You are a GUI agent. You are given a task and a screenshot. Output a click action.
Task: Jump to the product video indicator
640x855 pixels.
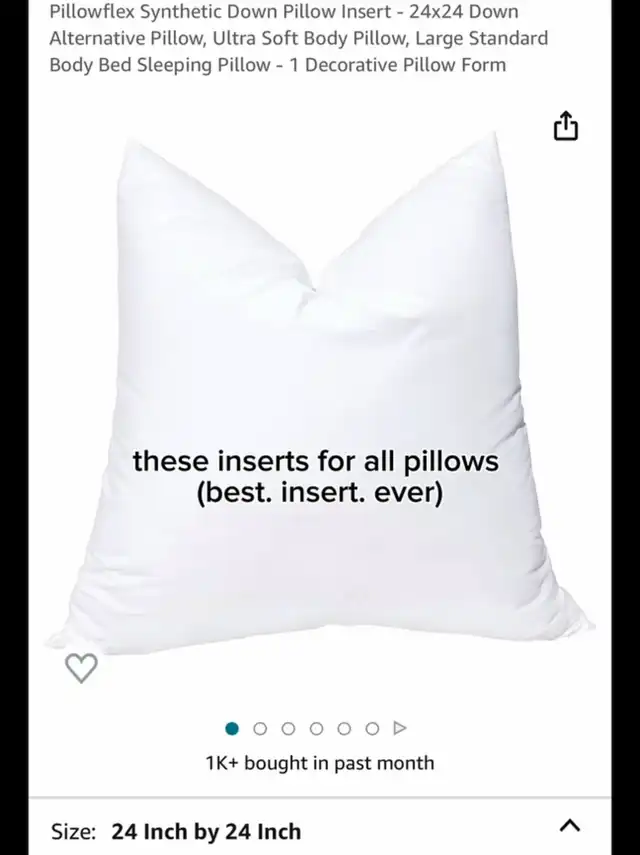pos(401,729)
